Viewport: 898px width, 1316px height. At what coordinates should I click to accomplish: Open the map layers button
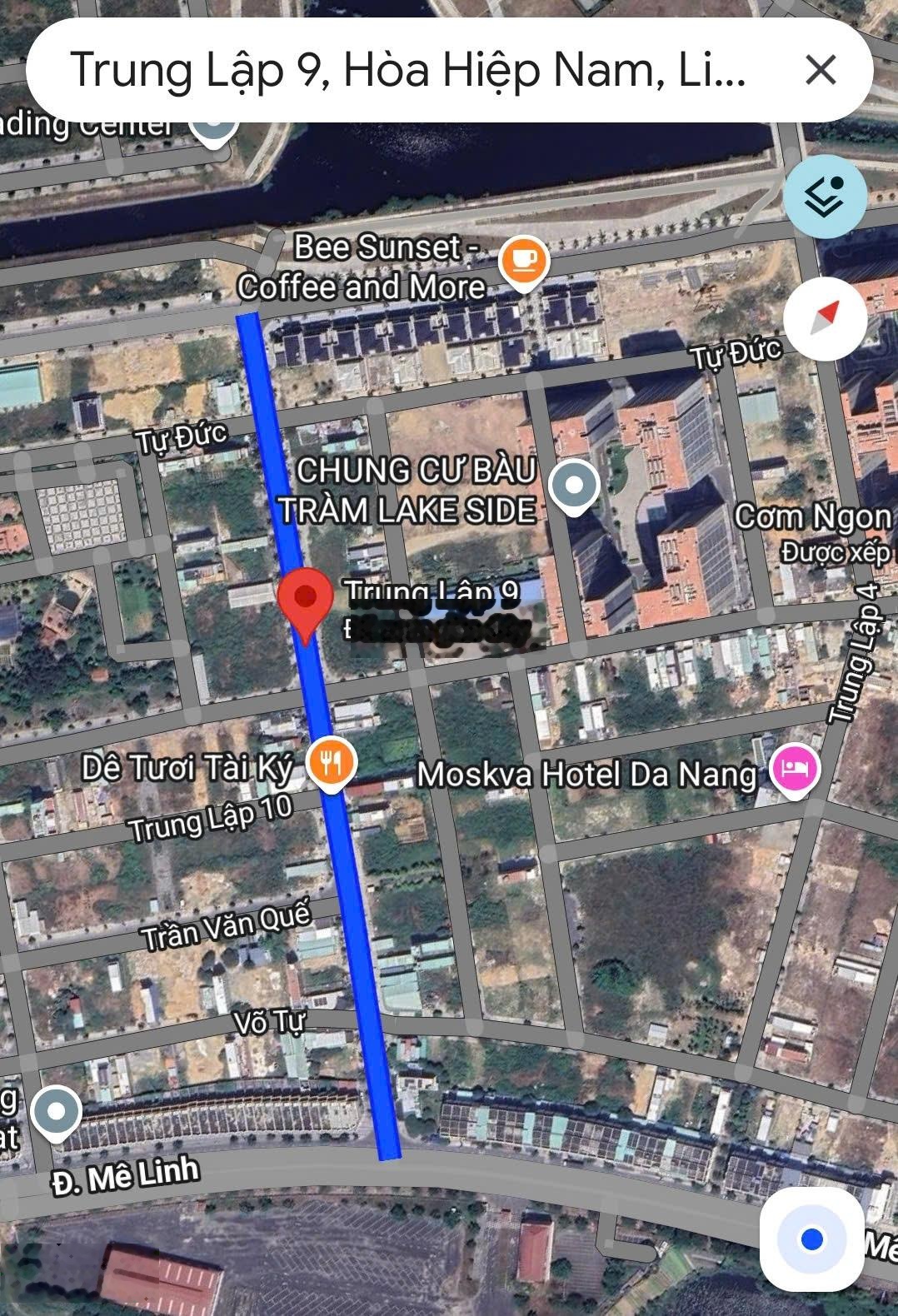click(x=824, y=197)
